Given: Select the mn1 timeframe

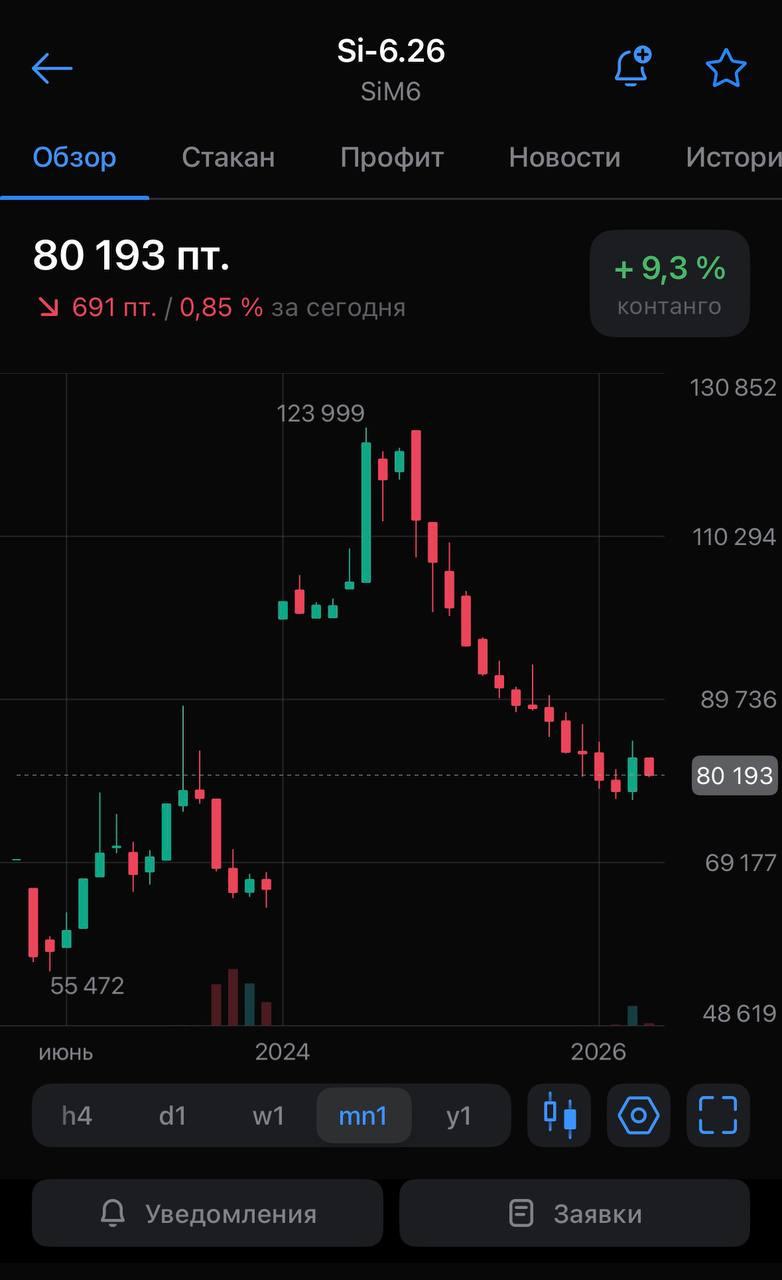Looking at the screenshot, I should 363,1115.
